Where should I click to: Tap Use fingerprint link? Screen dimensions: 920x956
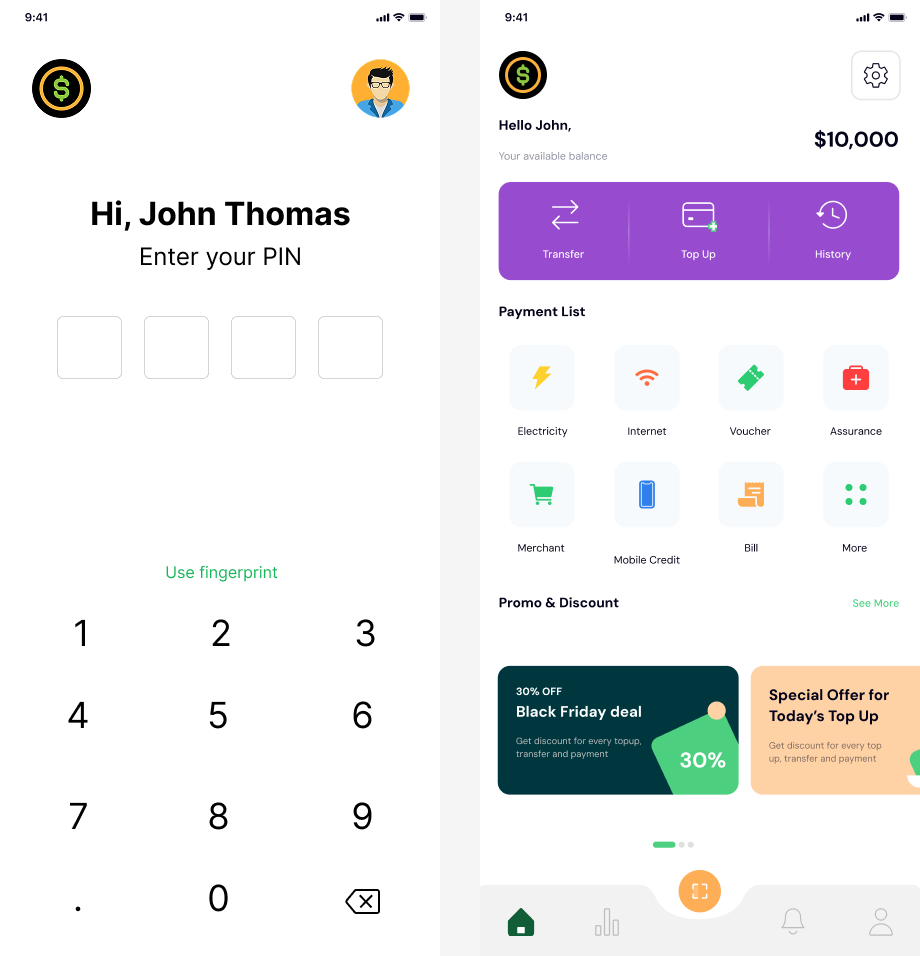pyautogui.click(x=221, y=572)
